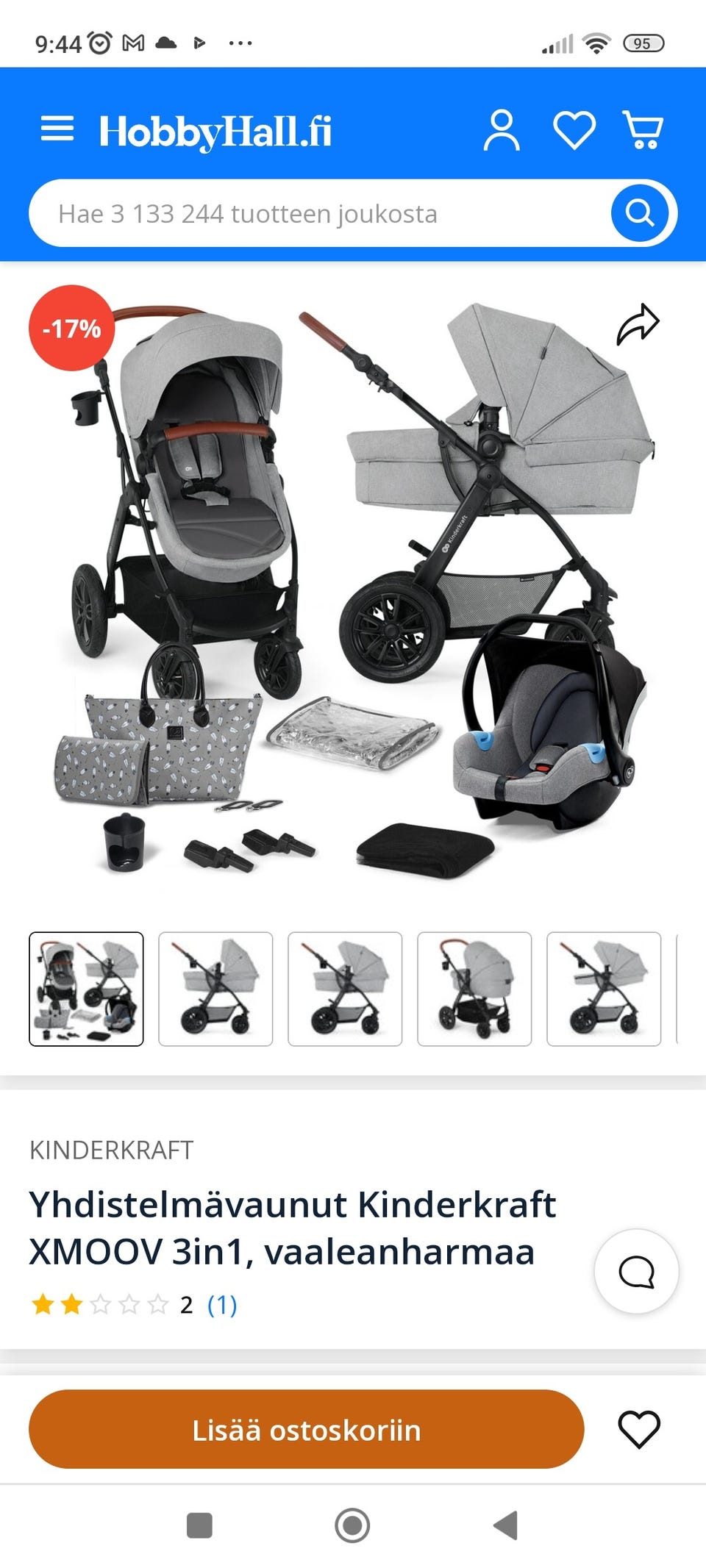Tap the system home button
The image size is (706, 1568).
tap(352, 1525)
